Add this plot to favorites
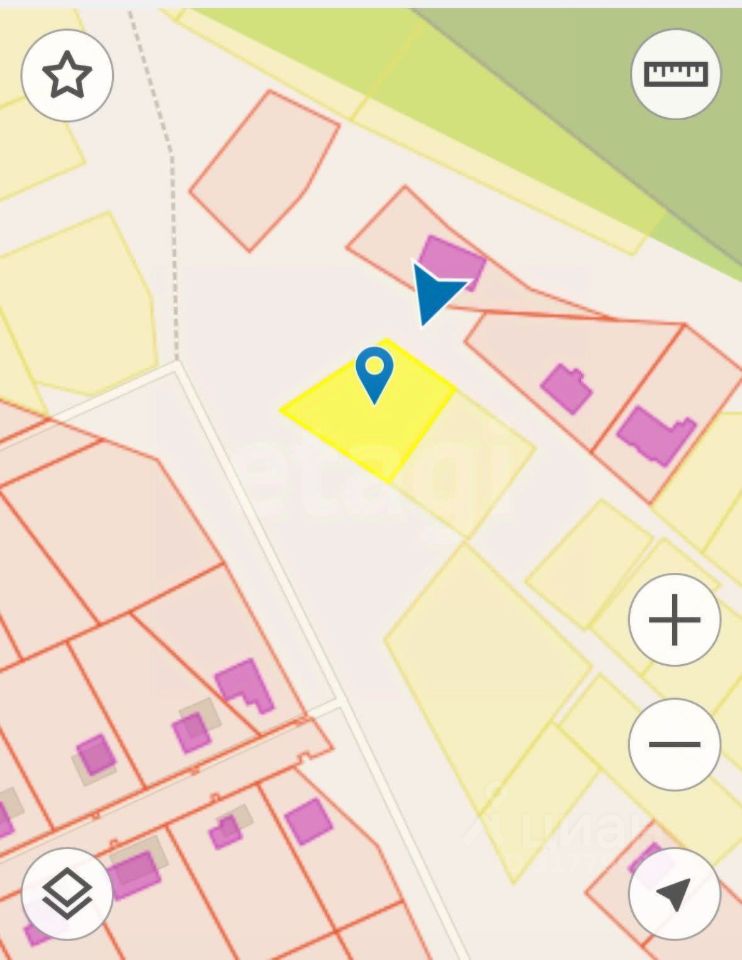Viewport: 742px width, 960px height. tap(67, 75)
